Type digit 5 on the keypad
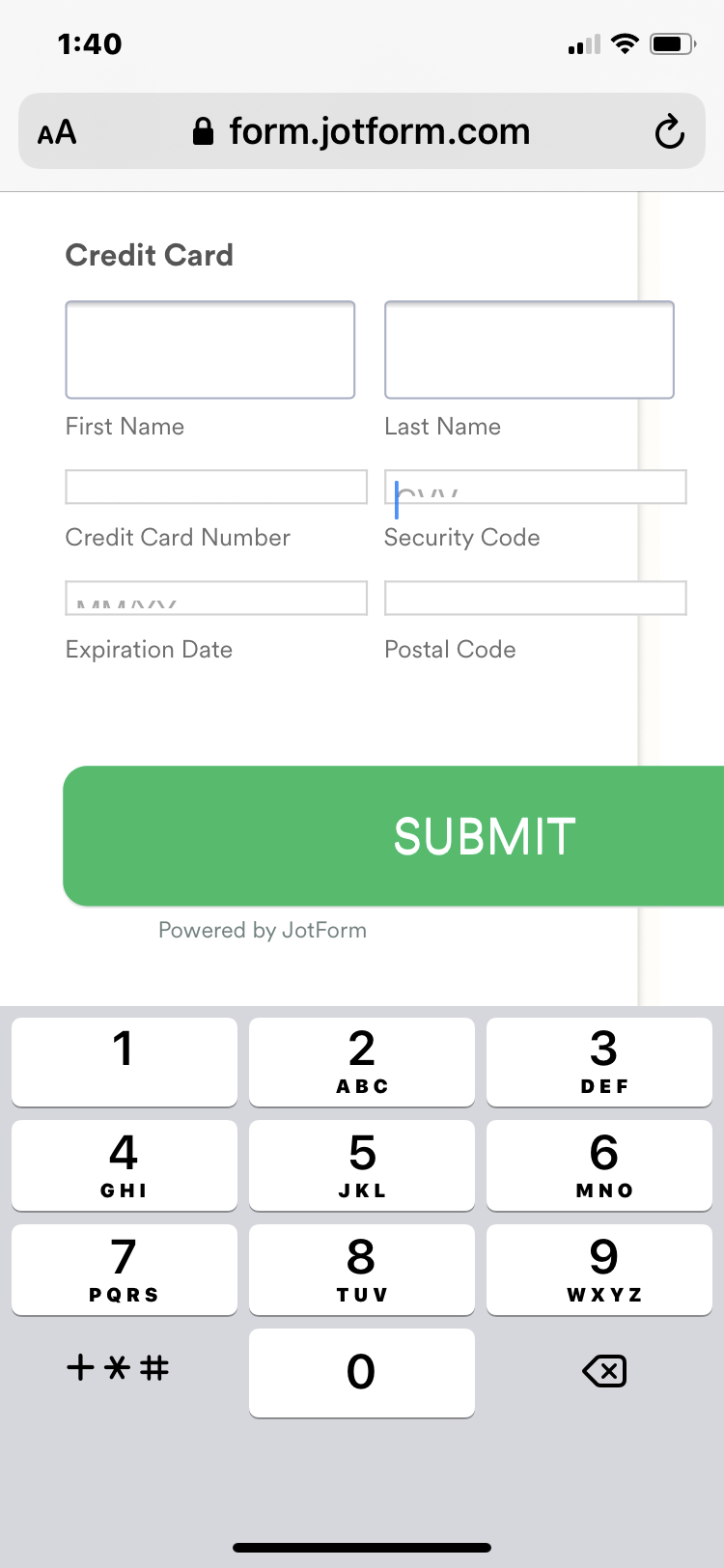This screenshot has width=724, height=1568. 362,1165
